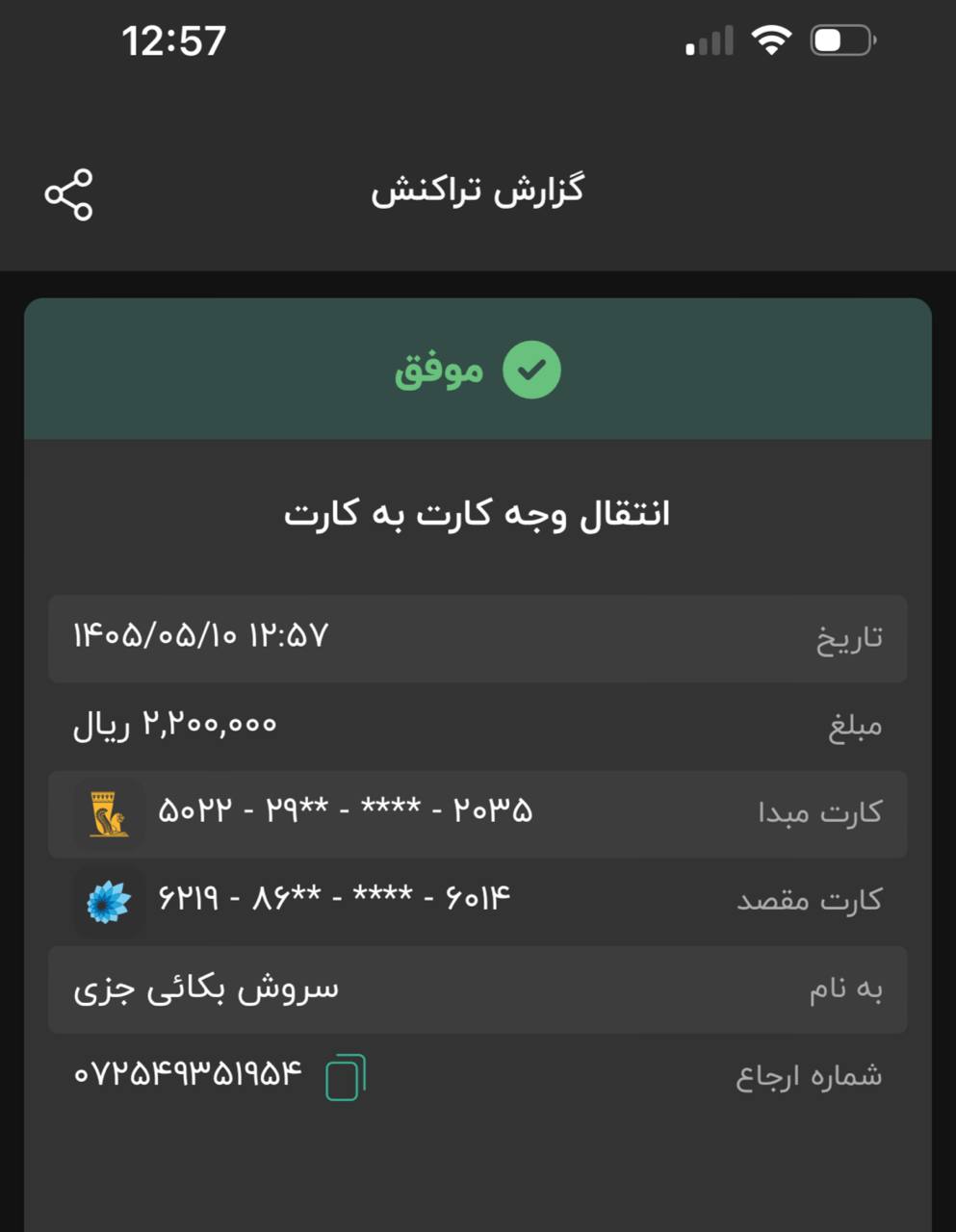The width and height of the screenshot is (956, 1232).
Task: Share the transaction report
Action: pos(69,194)
